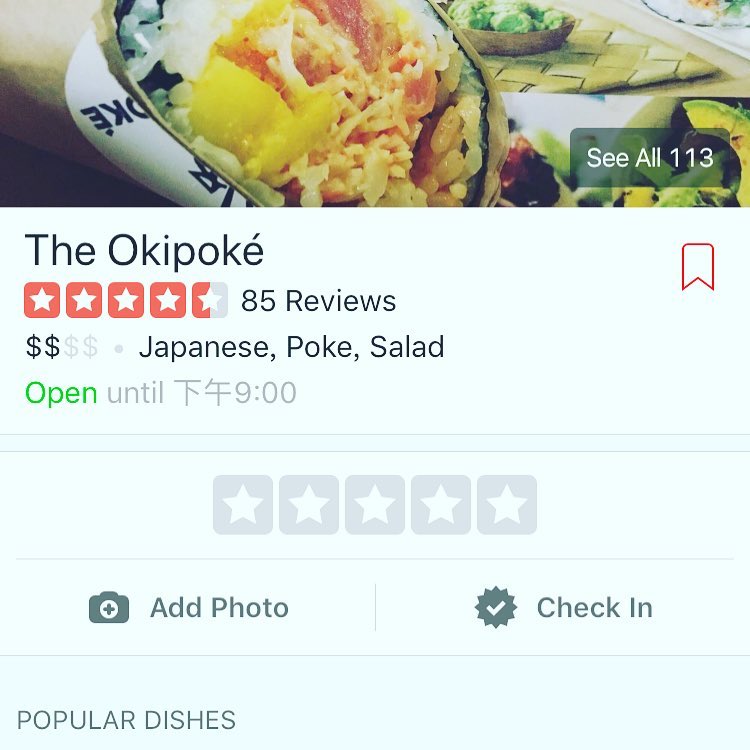
Task: Give a five-star rating
Action: 507,505
